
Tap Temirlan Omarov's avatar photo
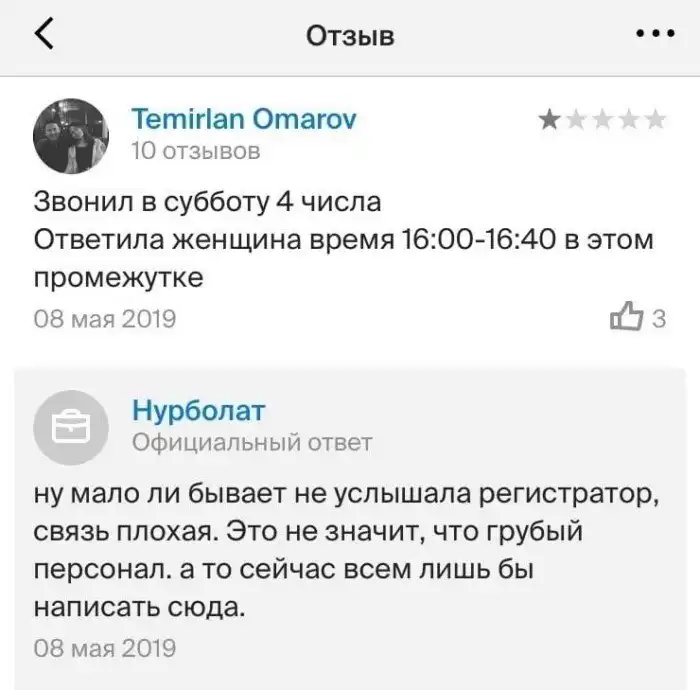pos(72,135)
